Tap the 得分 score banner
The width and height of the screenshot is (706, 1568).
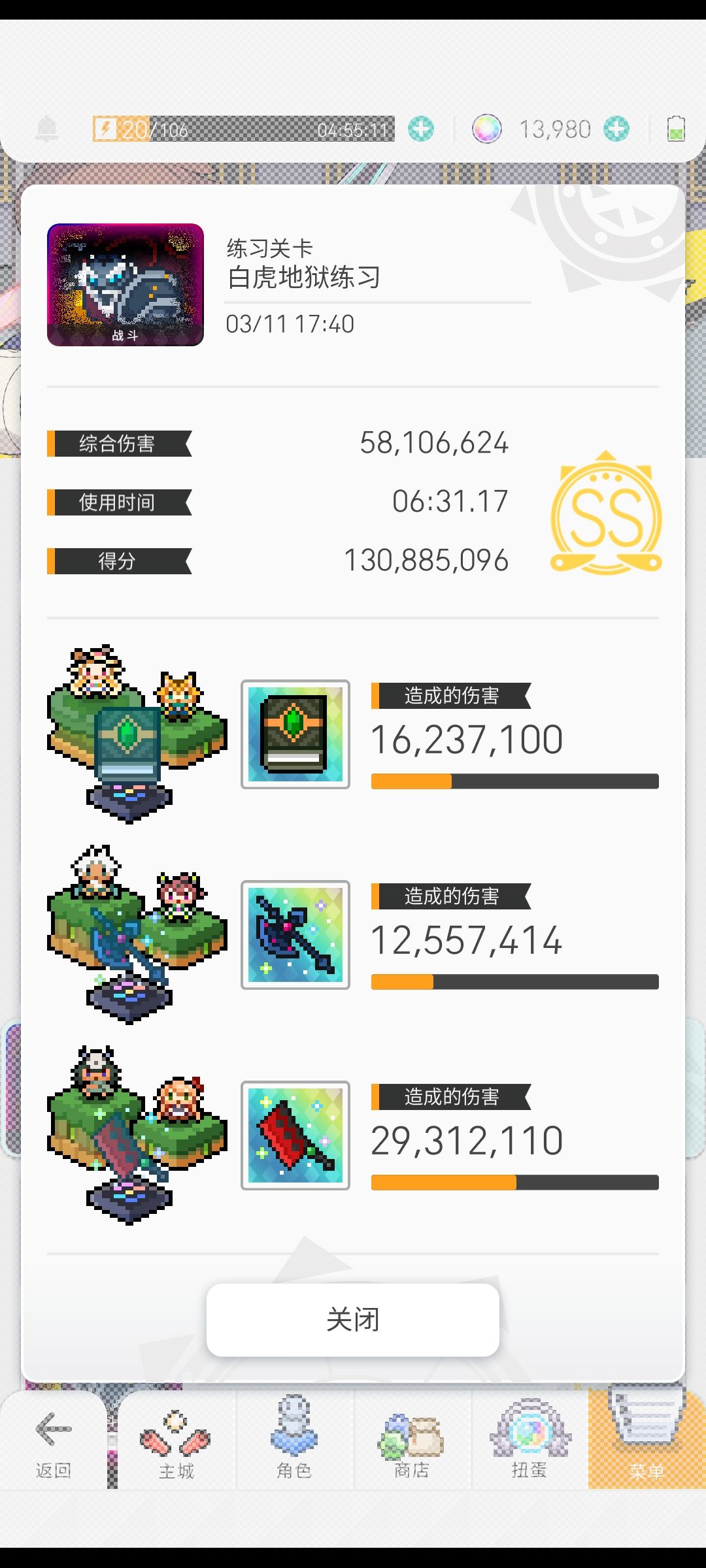coord(116,561)
